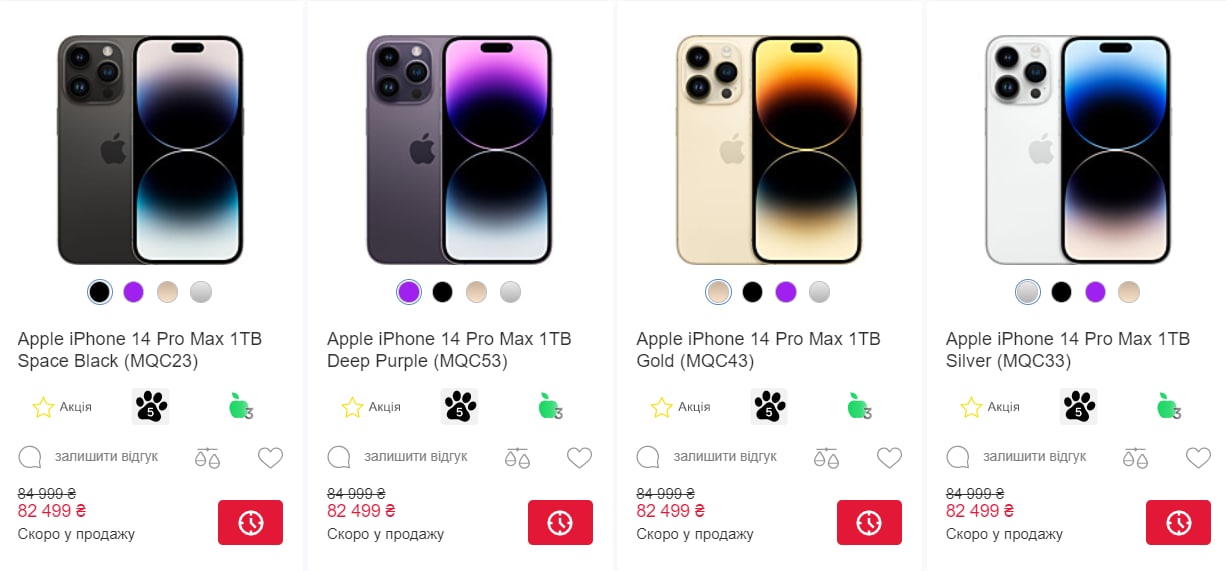
Task: Open Акція promo on the Gold card
Action: click(x=681, y=407)
